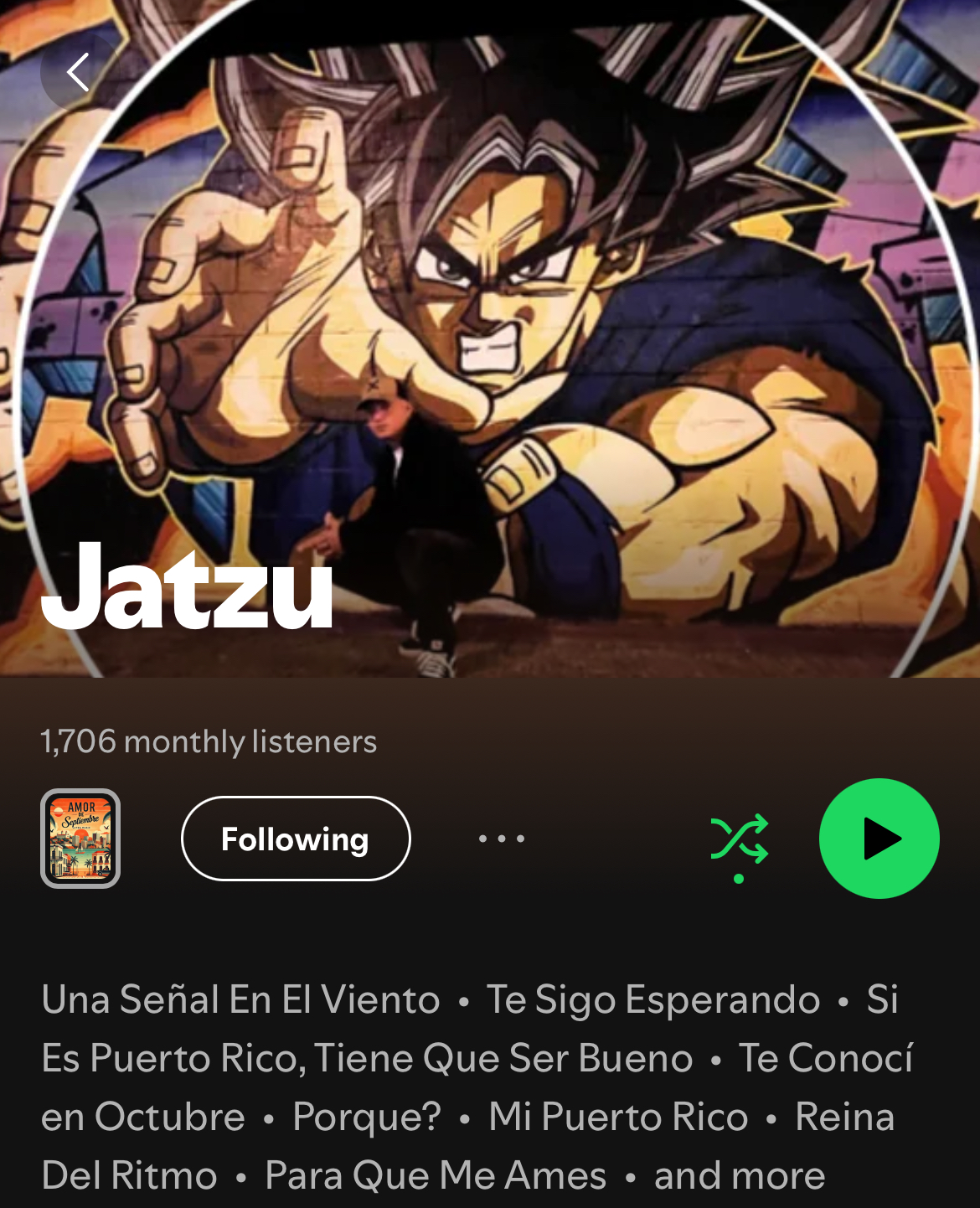Start playback for Jatzu's top songs

[877, 838]
